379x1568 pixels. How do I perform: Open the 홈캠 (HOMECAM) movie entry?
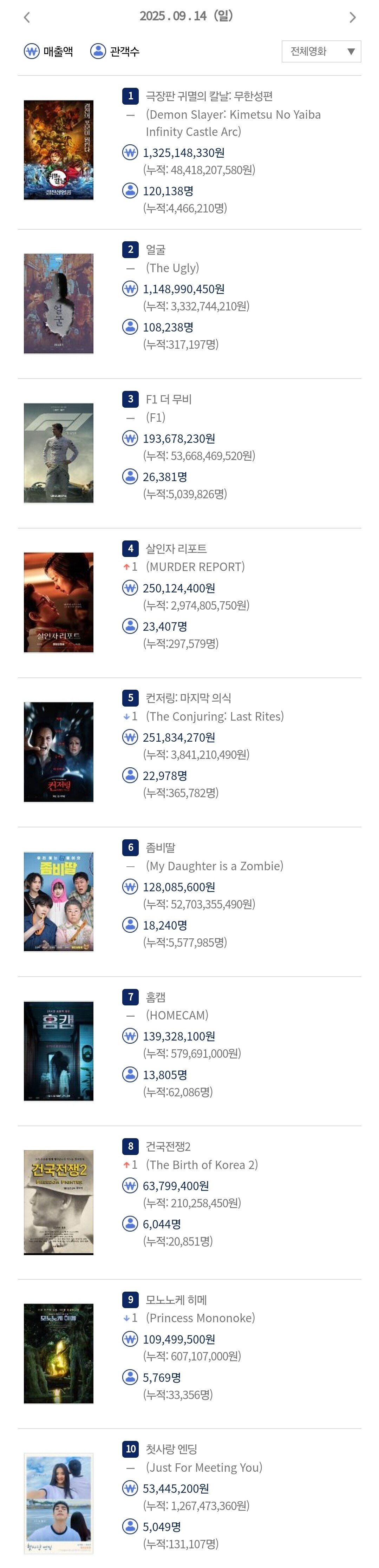click(x=156, y=997)
